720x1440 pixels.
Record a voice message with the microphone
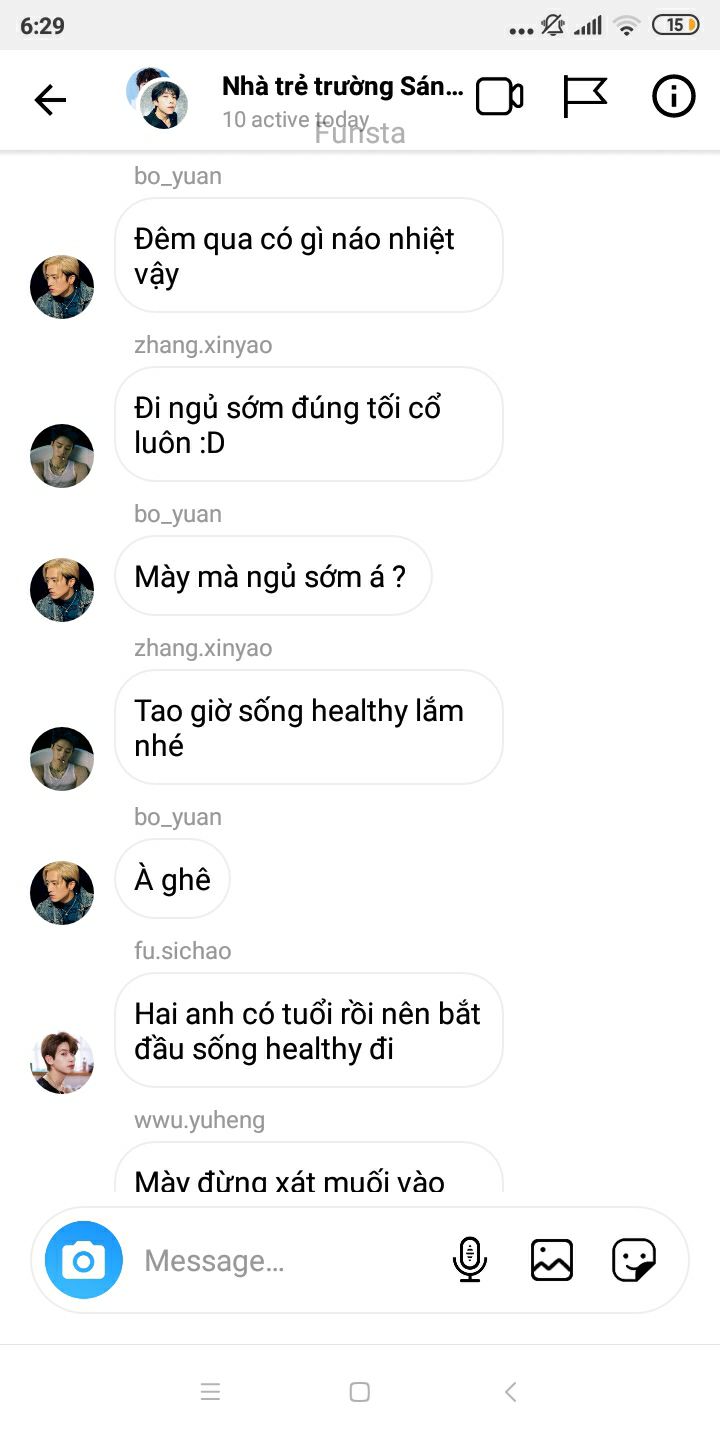click(x=469, y=1260)
